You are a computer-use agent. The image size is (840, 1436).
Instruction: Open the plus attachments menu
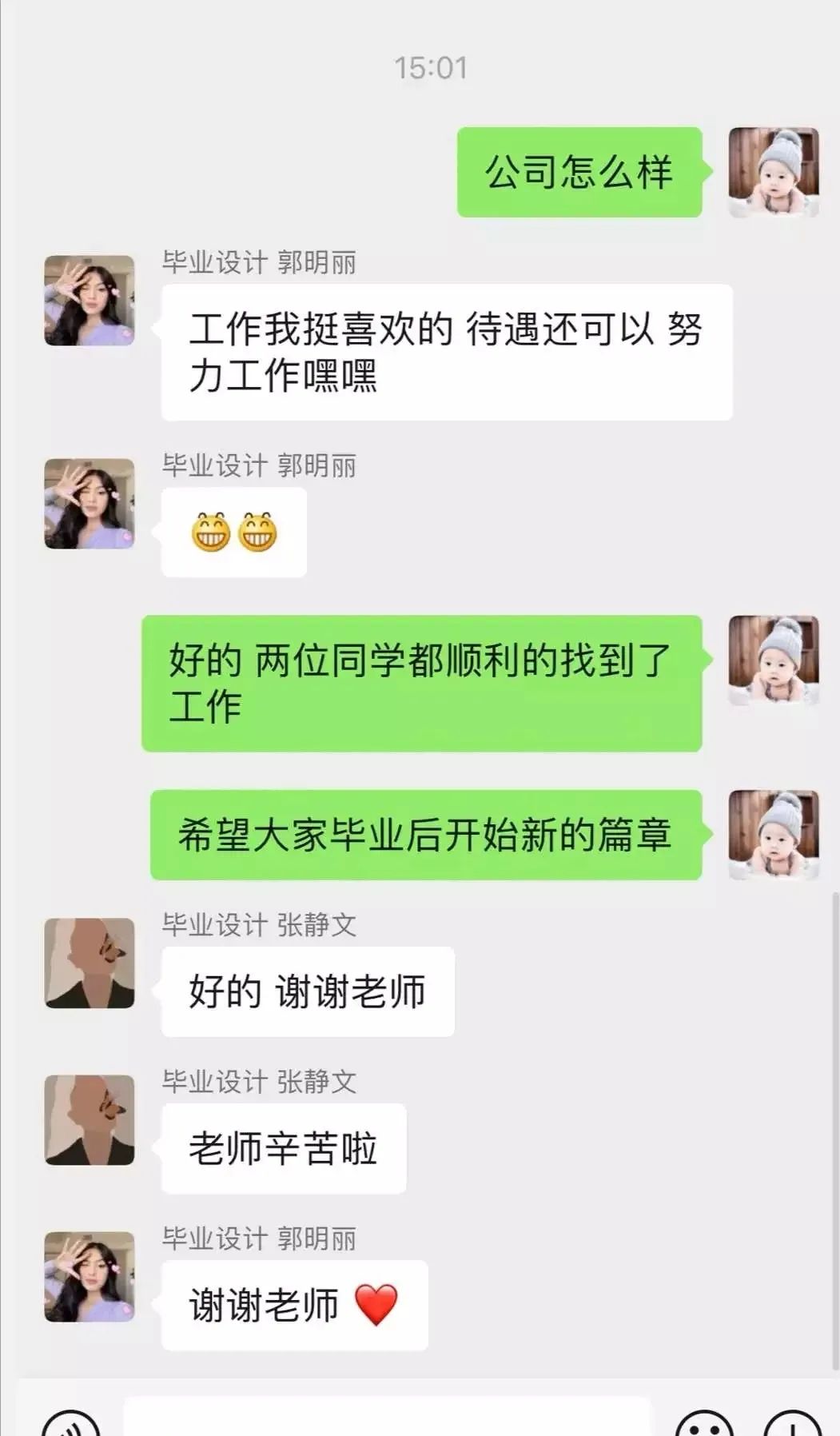(x=792, y=1423)
